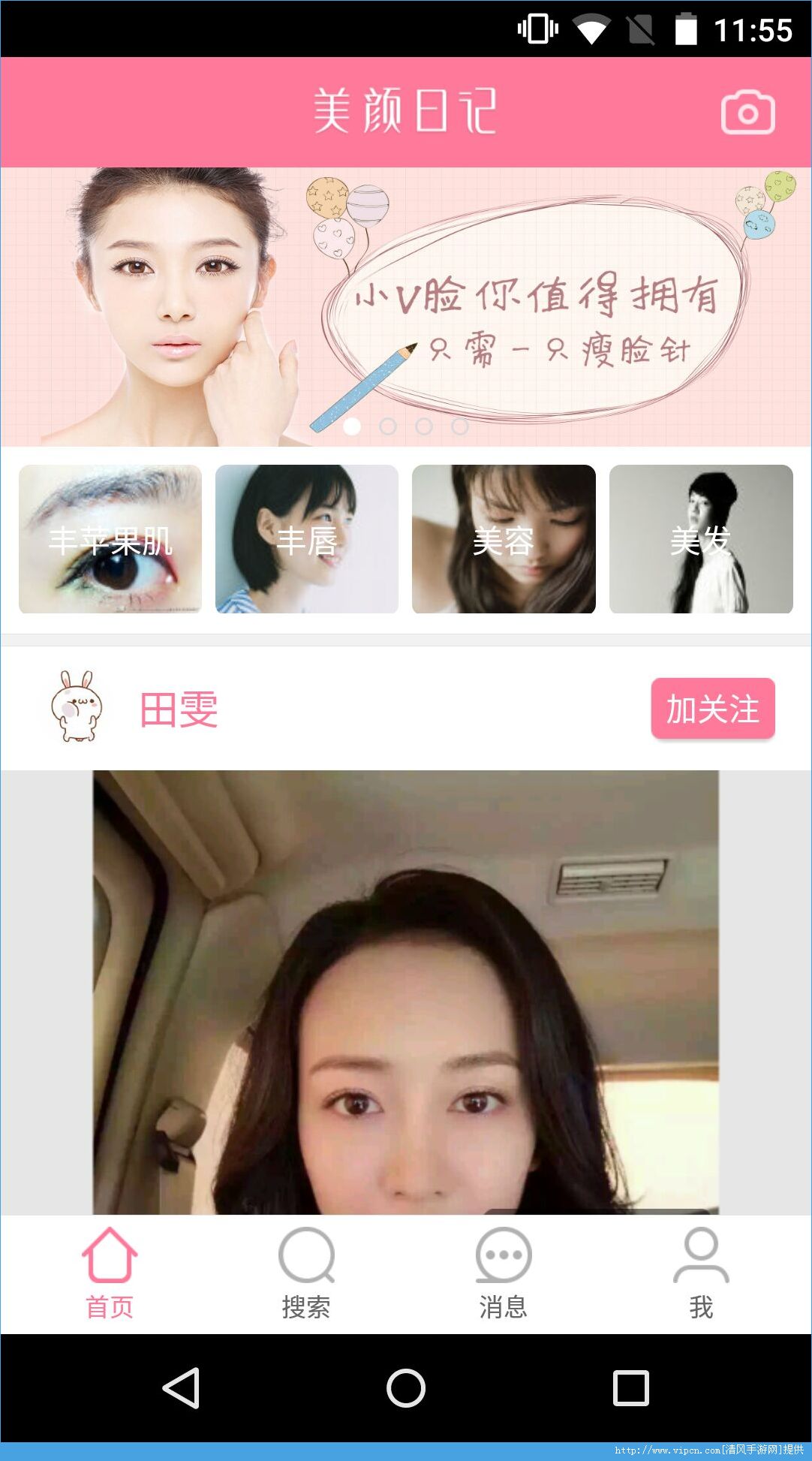Select the 丰苹果肌 category tile
The height and width of the screenshot is (1461, 812).
tap(110, 539)
